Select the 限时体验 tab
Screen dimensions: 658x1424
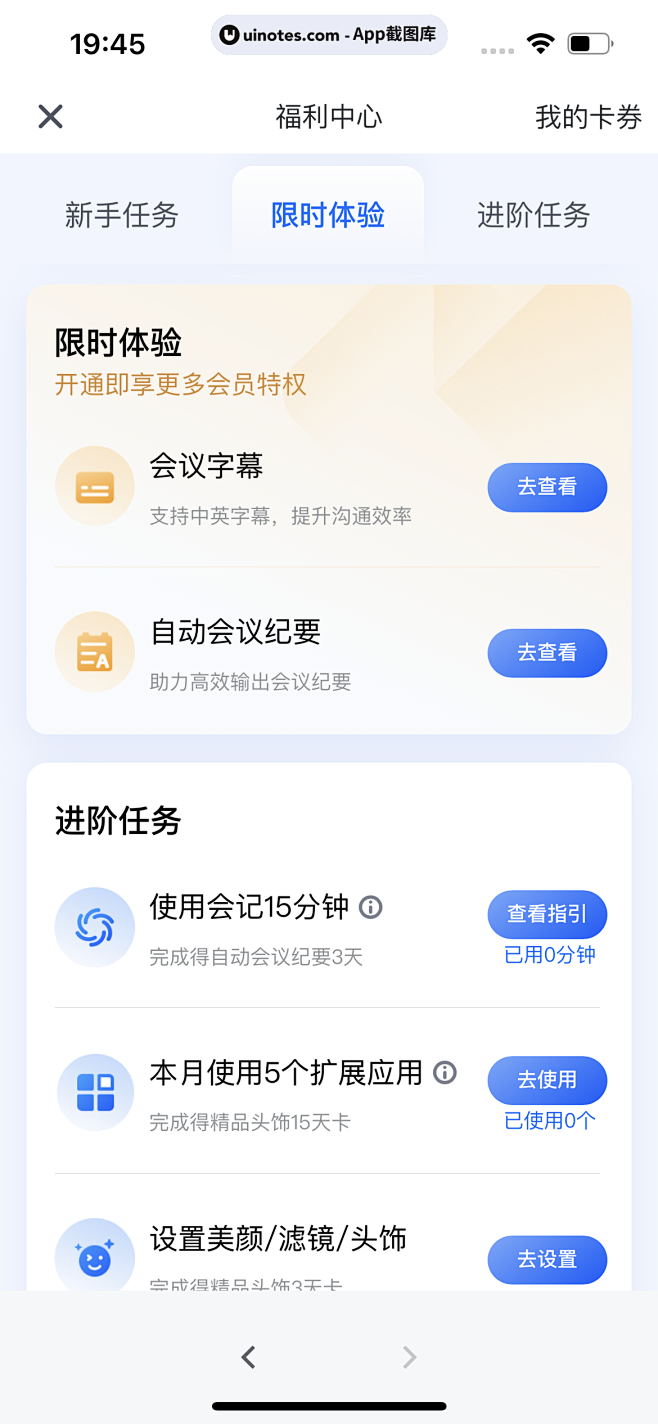click(x=328, y=215)
